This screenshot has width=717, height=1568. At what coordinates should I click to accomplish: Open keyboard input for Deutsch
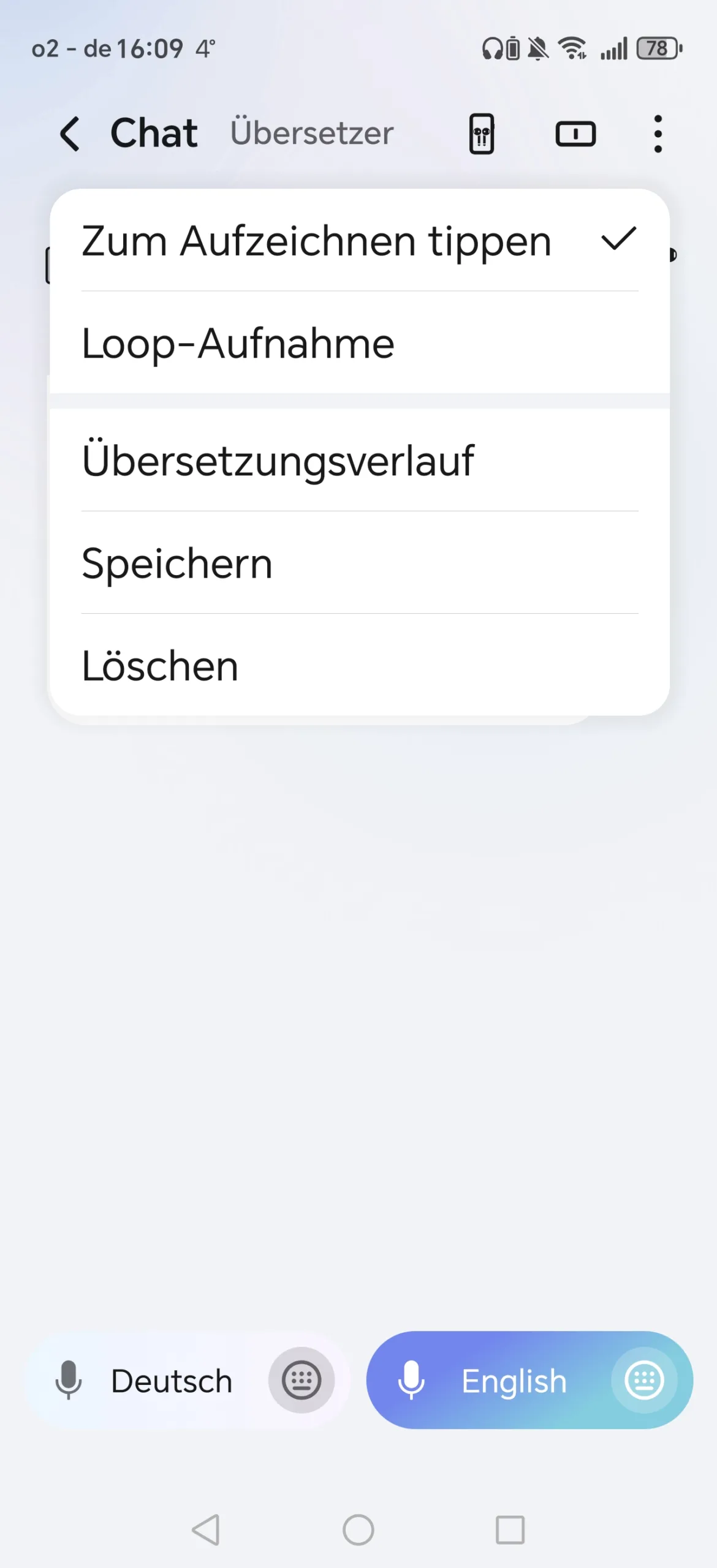[301, 1380]
